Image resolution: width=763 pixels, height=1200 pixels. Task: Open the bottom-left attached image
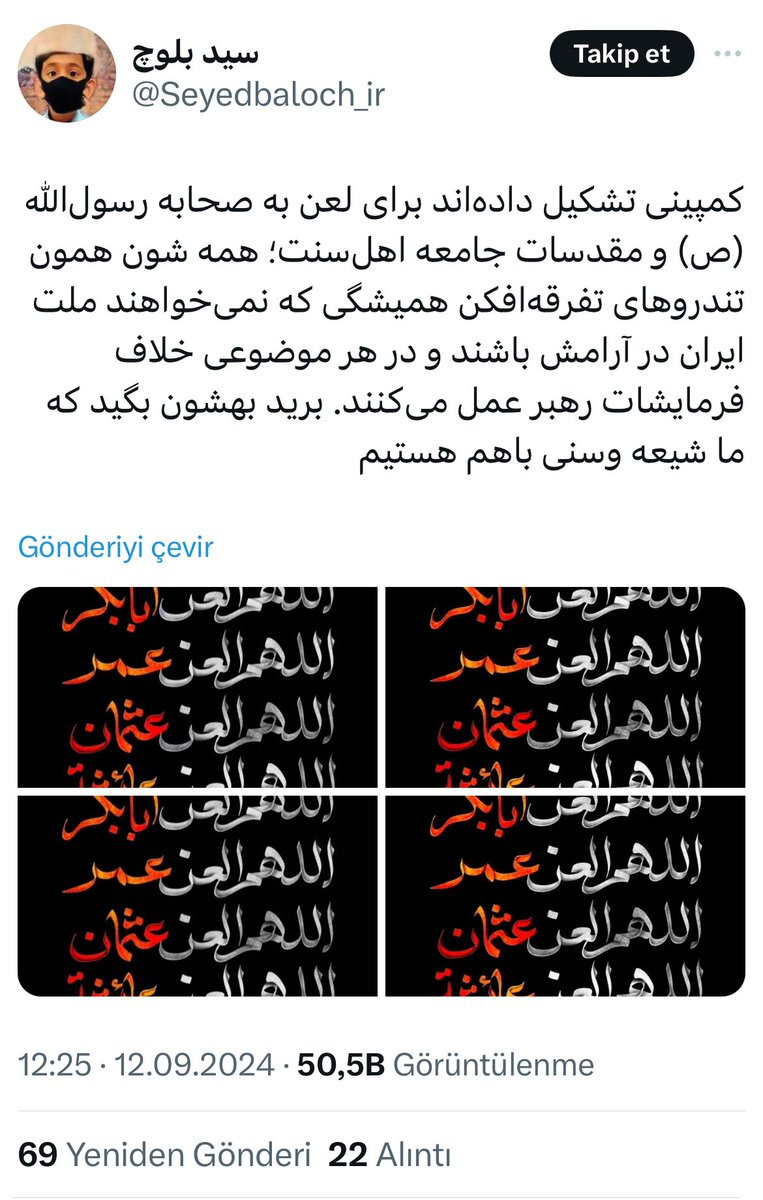[198, 896]
